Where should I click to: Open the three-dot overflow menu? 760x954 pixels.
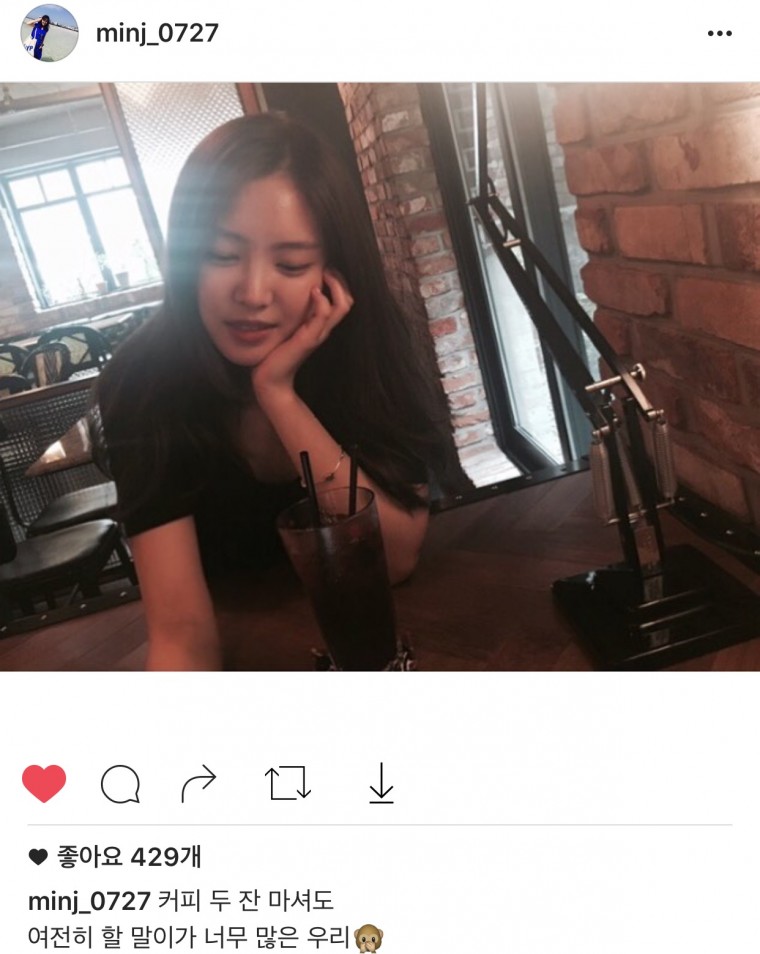point(720,33)
